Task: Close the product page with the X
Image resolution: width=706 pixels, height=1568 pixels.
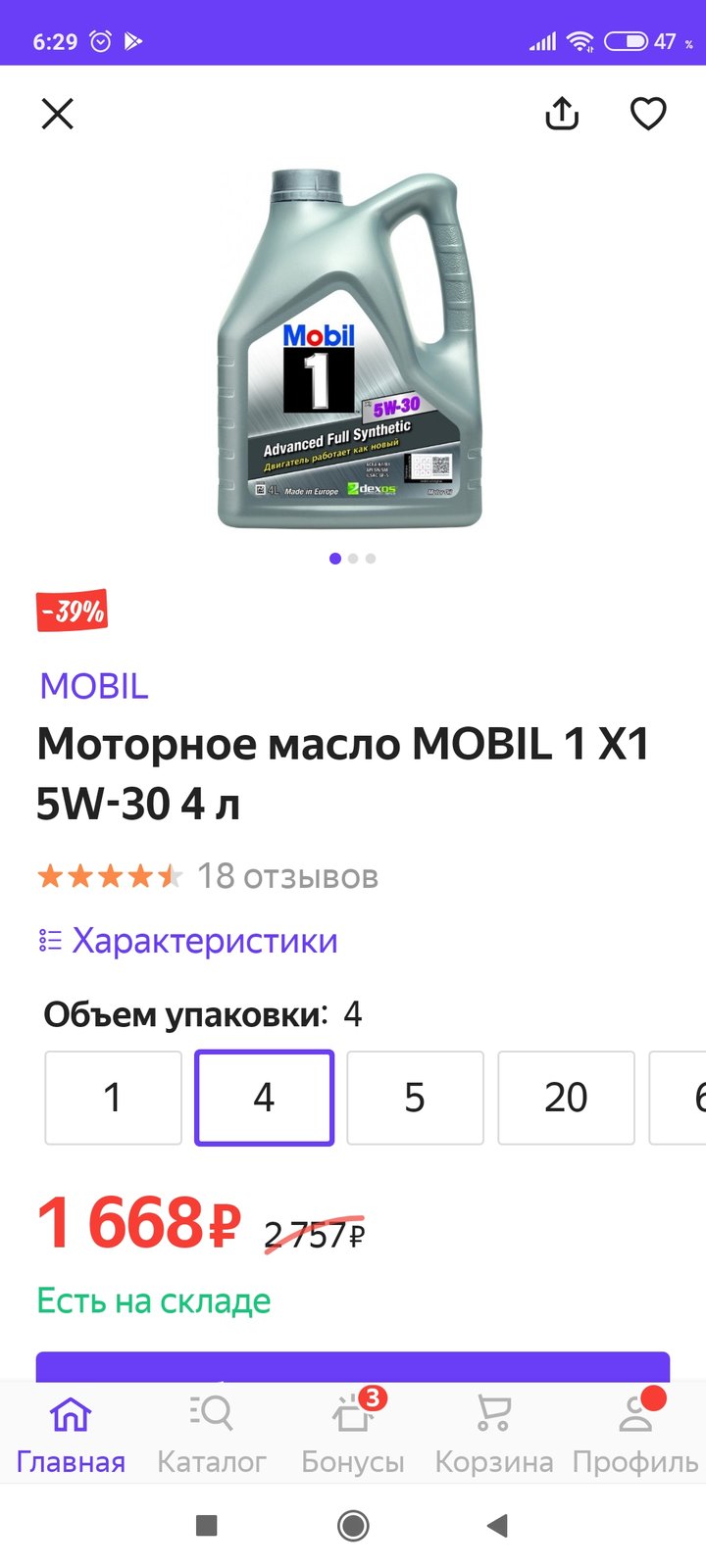Action: [58, 114]
